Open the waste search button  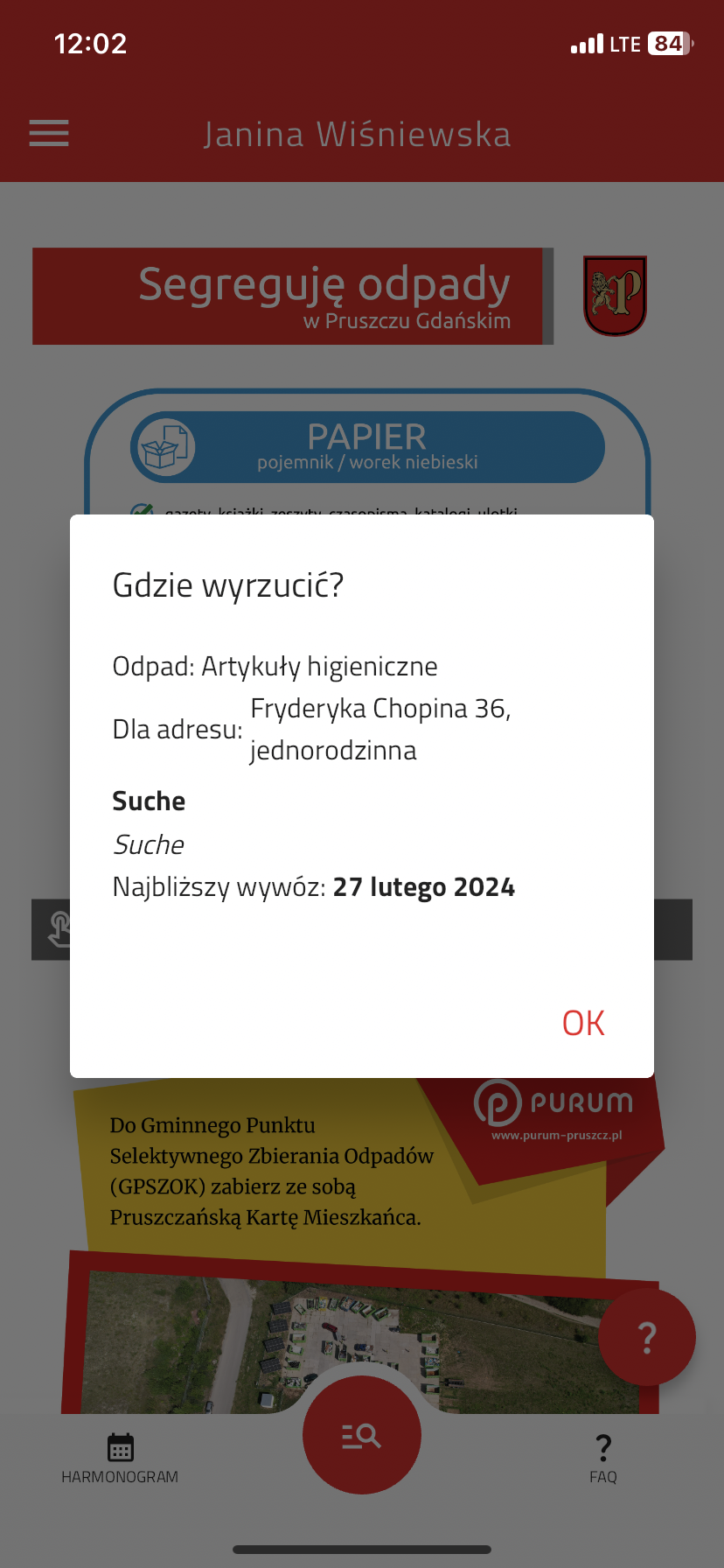(x=361, y=1435)
